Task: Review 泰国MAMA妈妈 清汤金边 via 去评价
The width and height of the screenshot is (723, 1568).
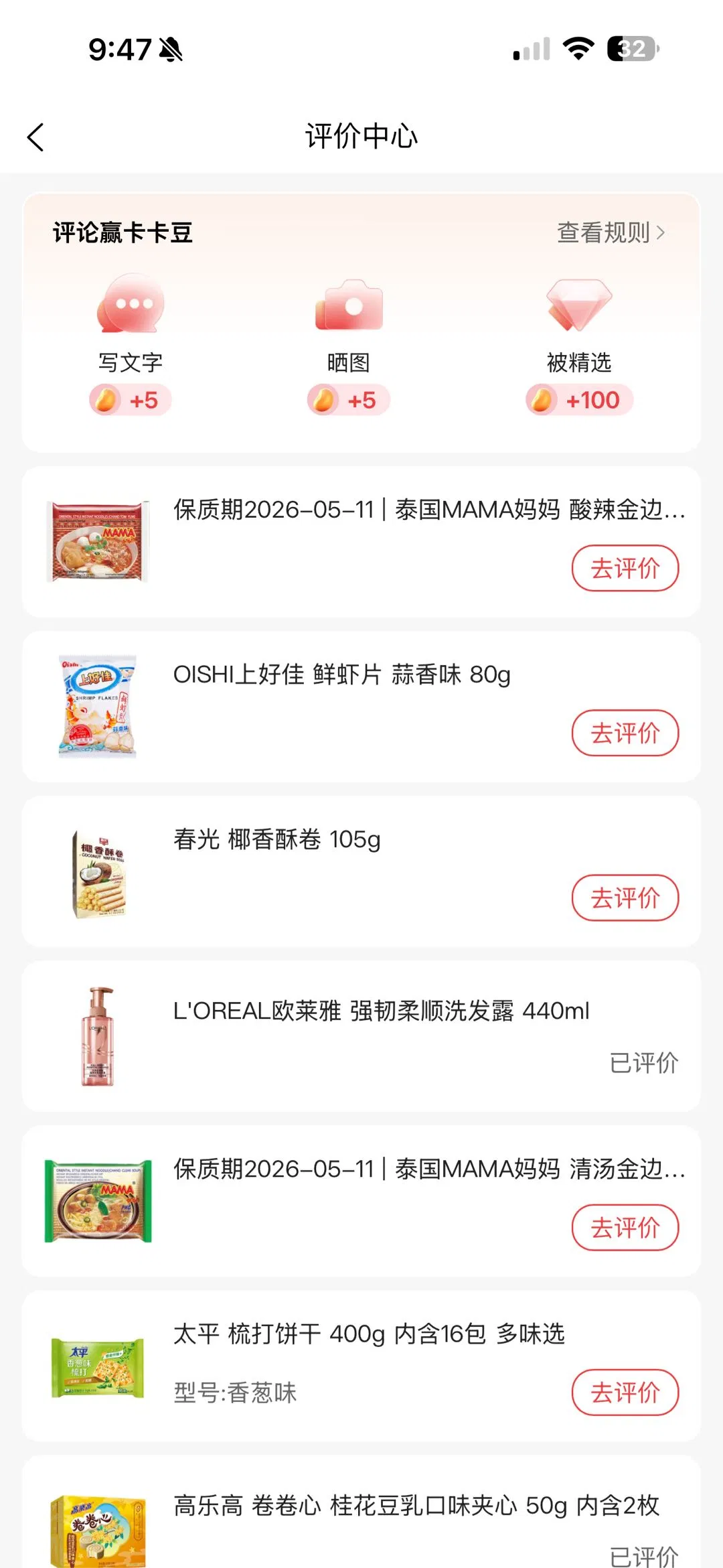Action: click(625, 1228)
